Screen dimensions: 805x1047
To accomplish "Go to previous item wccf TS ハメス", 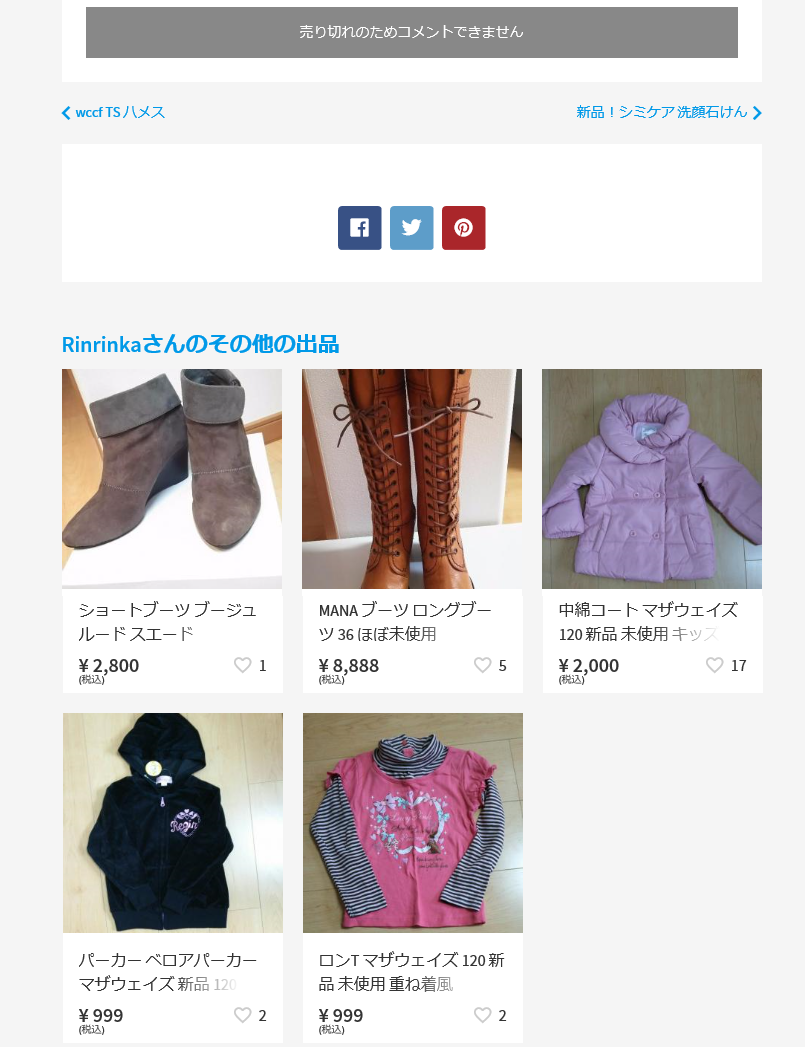I will (x=113, y=113).
